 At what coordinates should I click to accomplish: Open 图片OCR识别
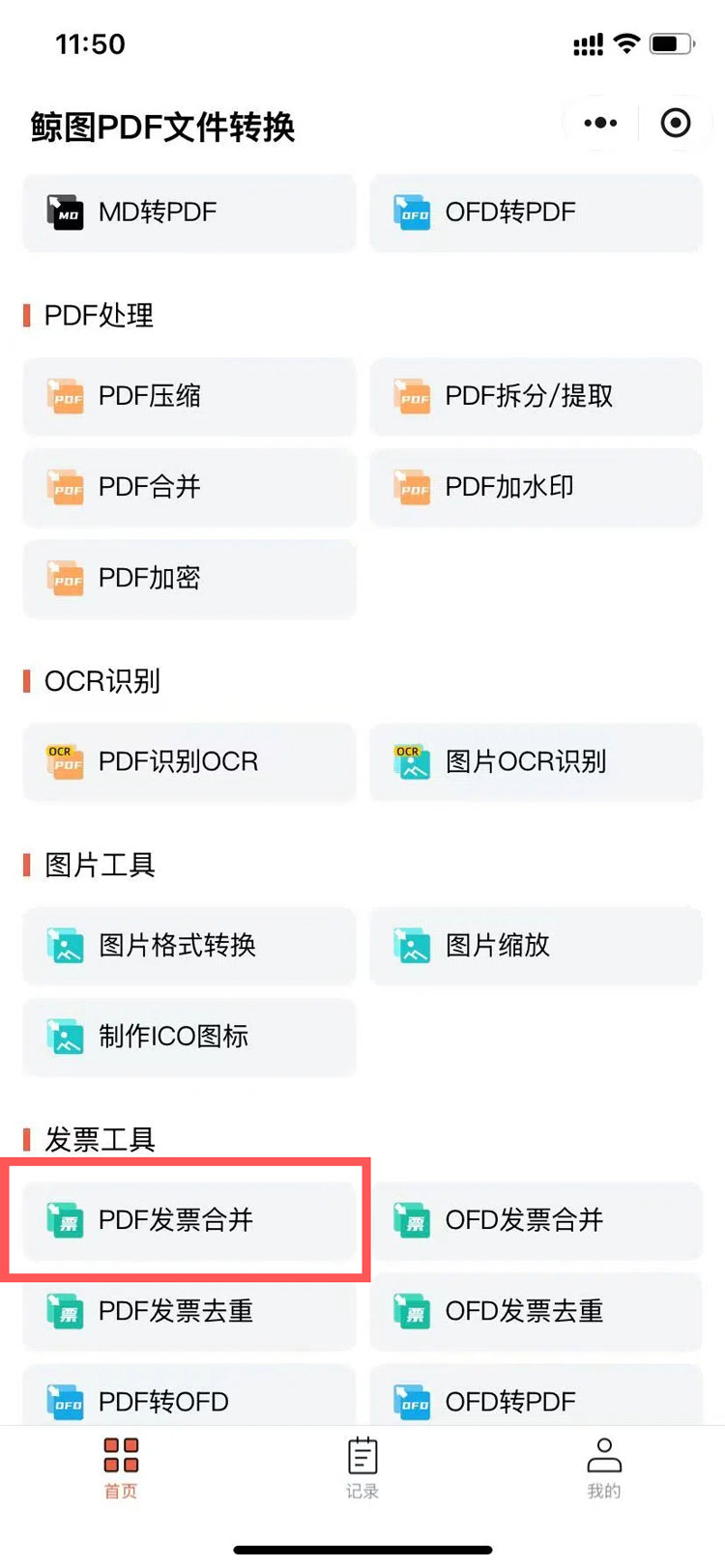pyautogui.click(x=536, y=761)
